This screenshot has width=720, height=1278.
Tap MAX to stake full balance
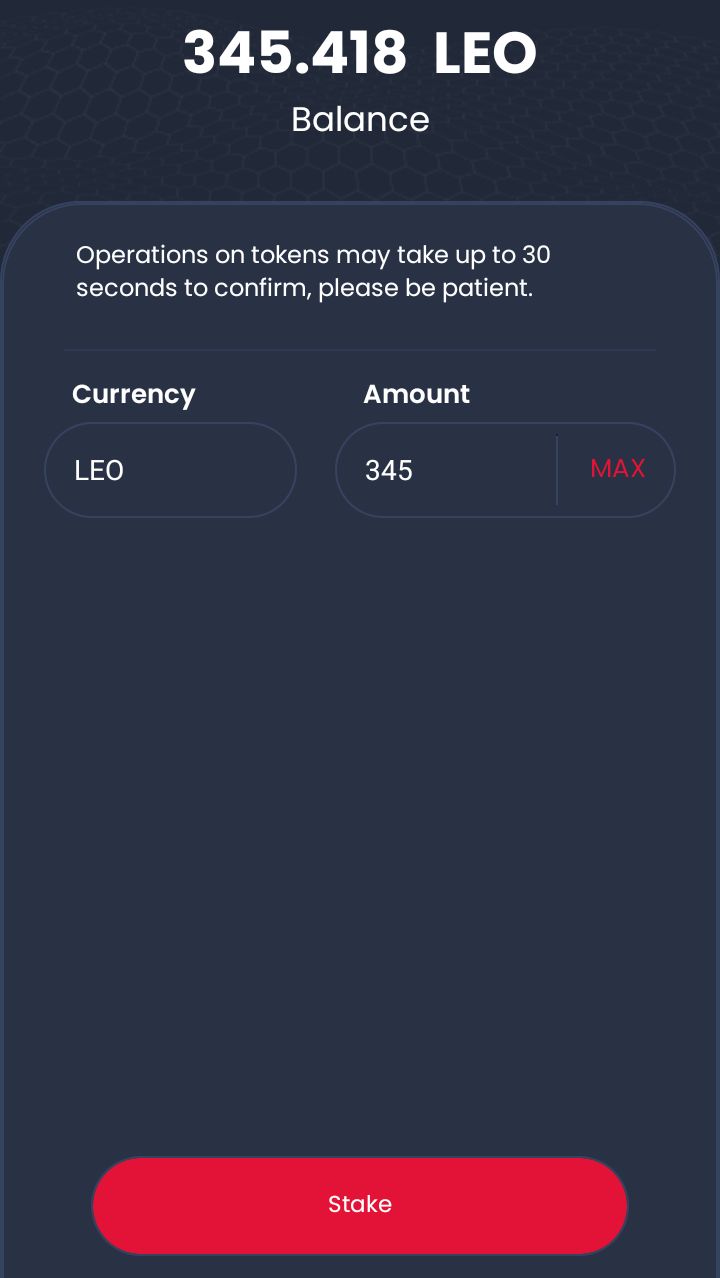(x=617, y=469)
